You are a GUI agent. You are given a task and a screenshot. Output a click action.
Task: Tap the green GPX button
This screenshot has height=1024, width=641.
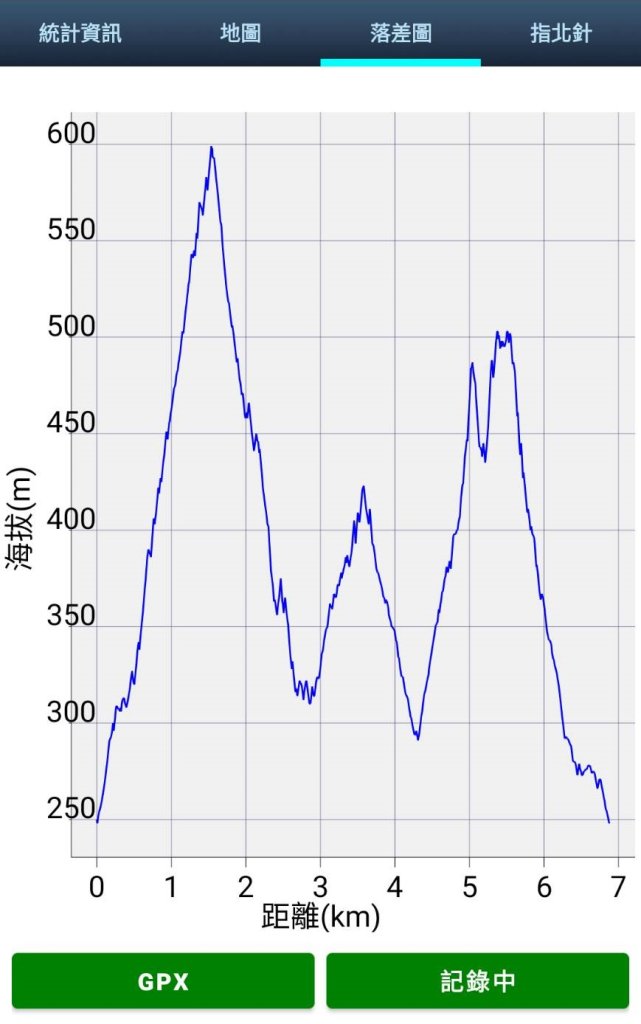[163, 981]
